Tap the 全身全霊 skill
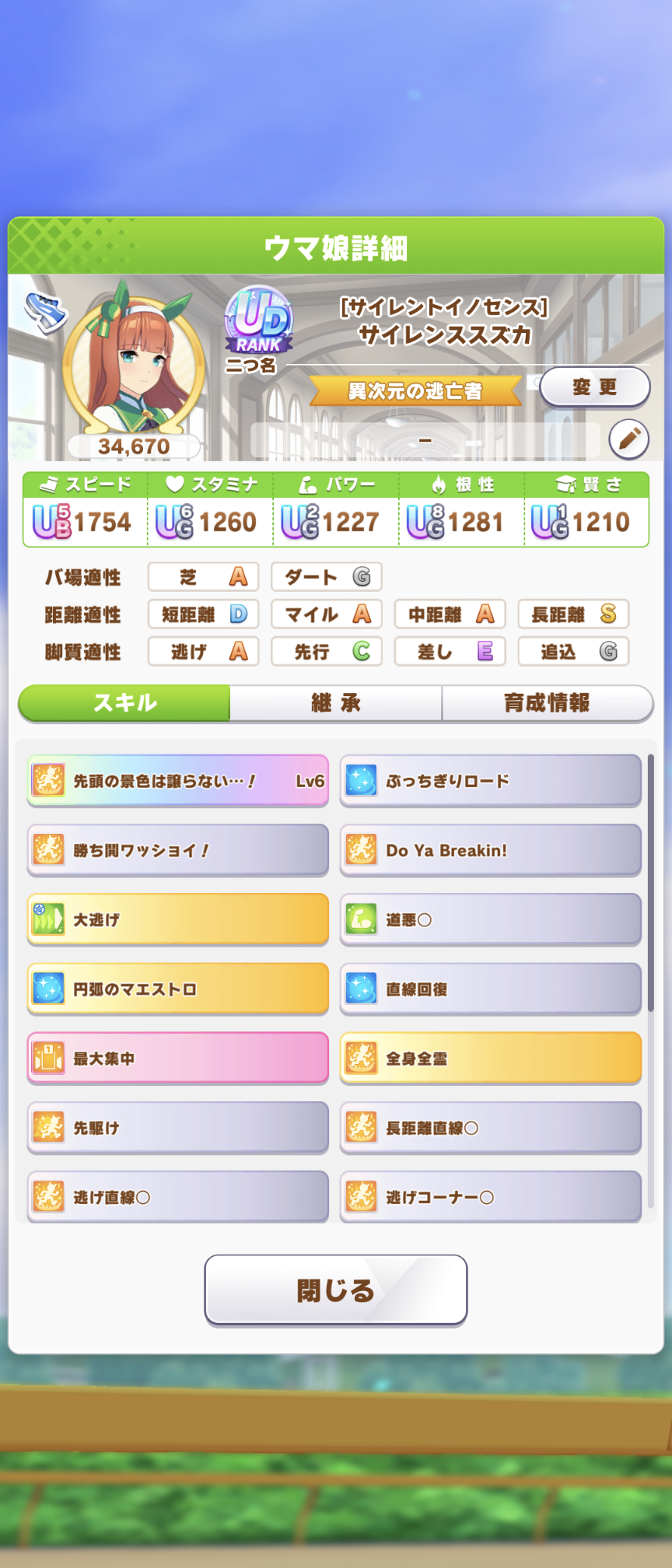This screenshot has height=1568, width=672. 490,1058
